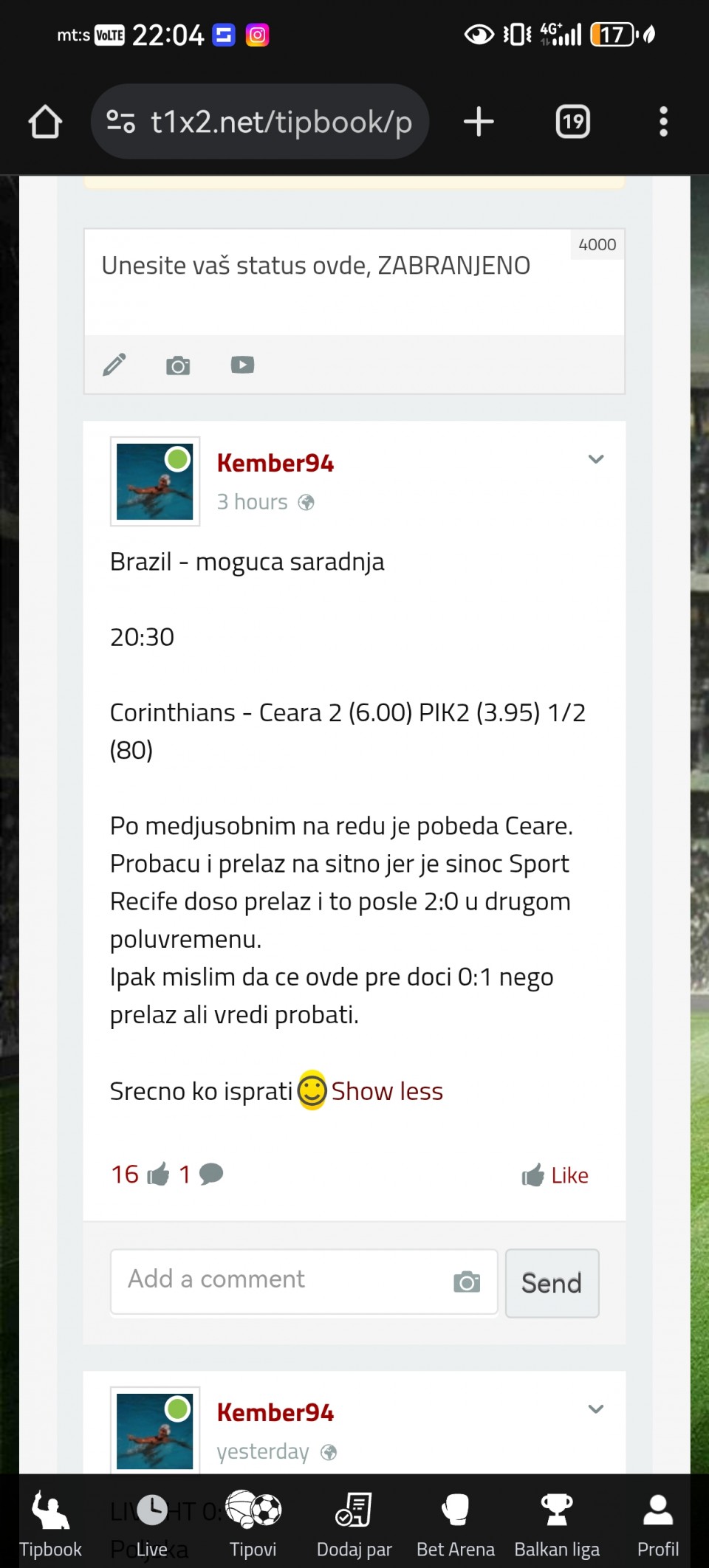Open the tab switcher showing 19 tabs
Image resolution: width=709 pixels, height=1568 pixels.
point(572,122)
